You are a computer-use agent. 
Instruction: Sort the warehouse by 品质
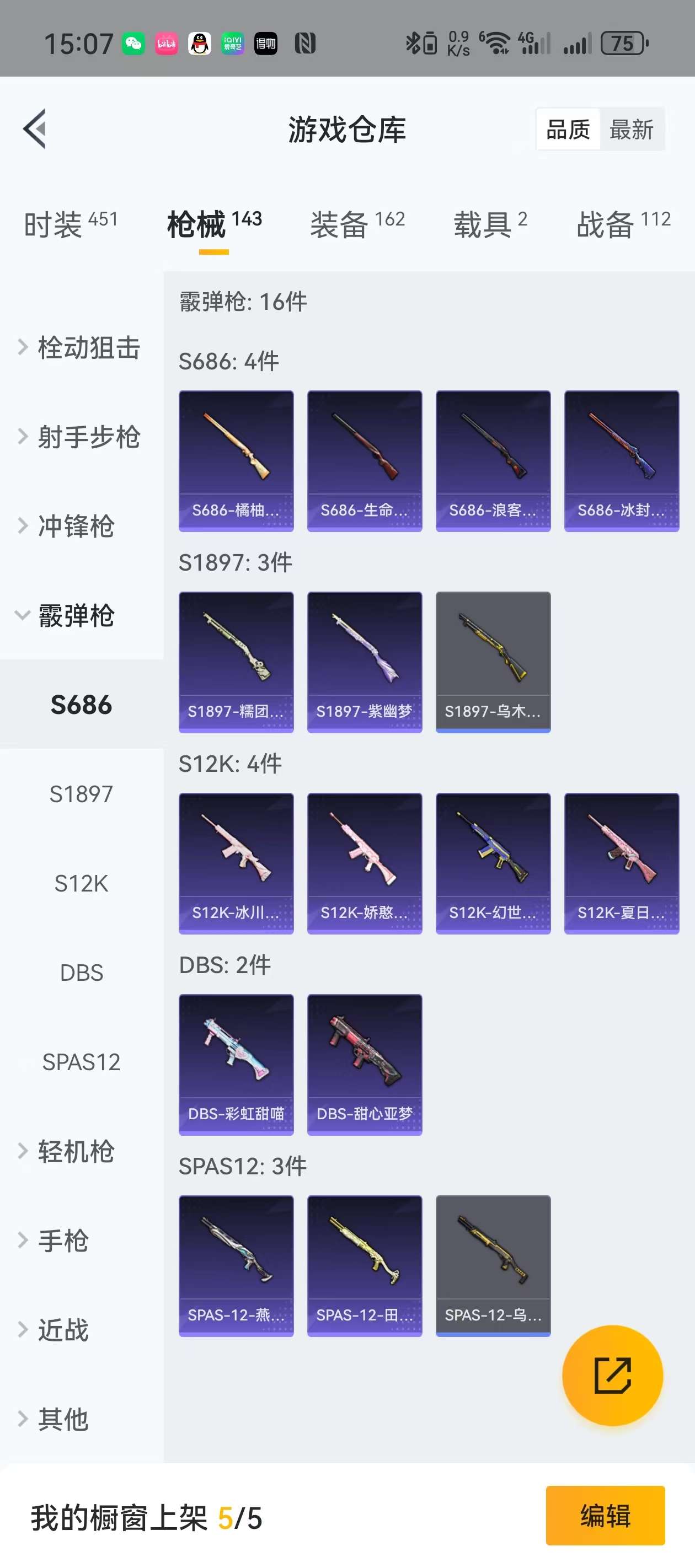(x=568, y=130)
